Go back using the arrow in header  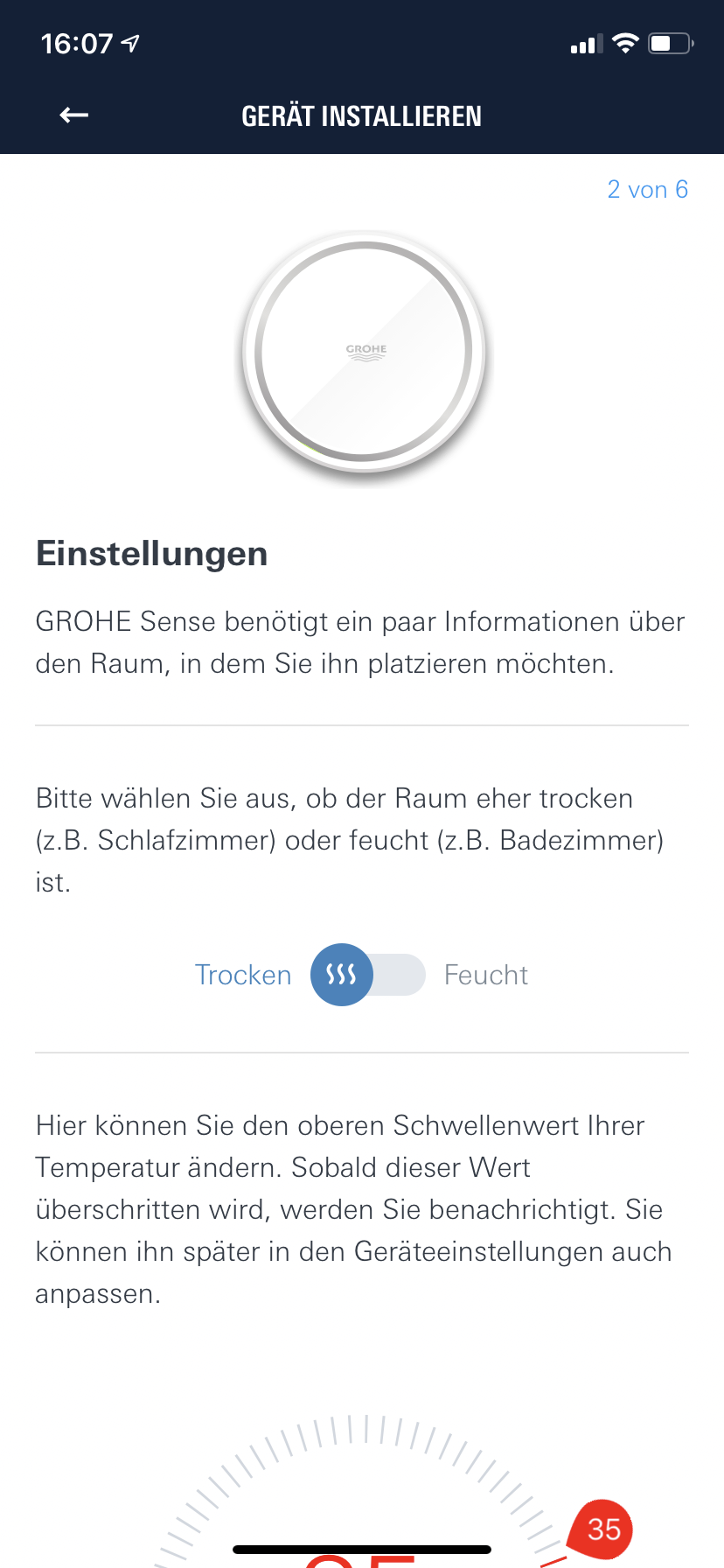coord(74,115)
